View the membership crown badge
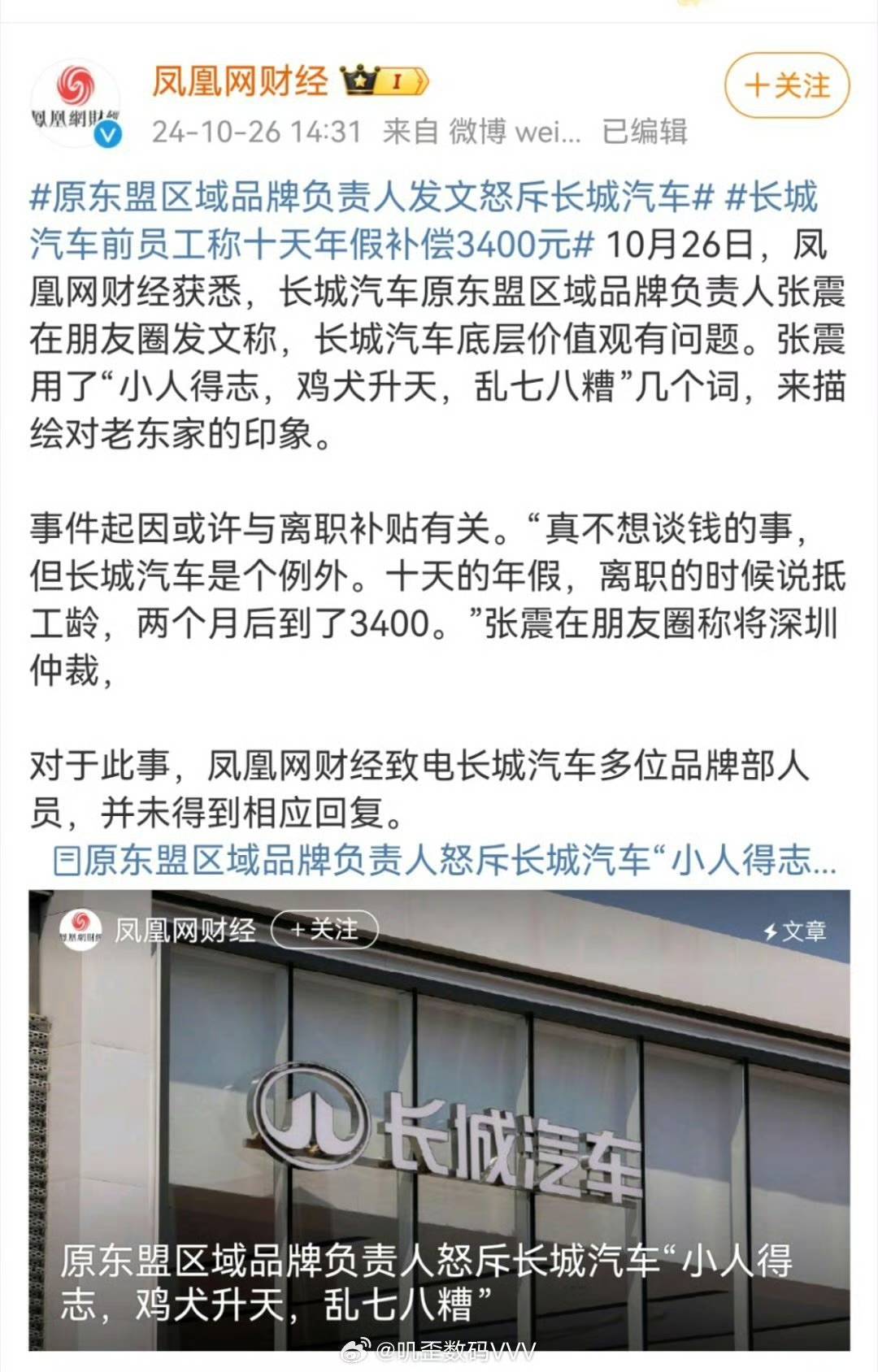This screenshot has width=878, height=1372. point(384,81)
